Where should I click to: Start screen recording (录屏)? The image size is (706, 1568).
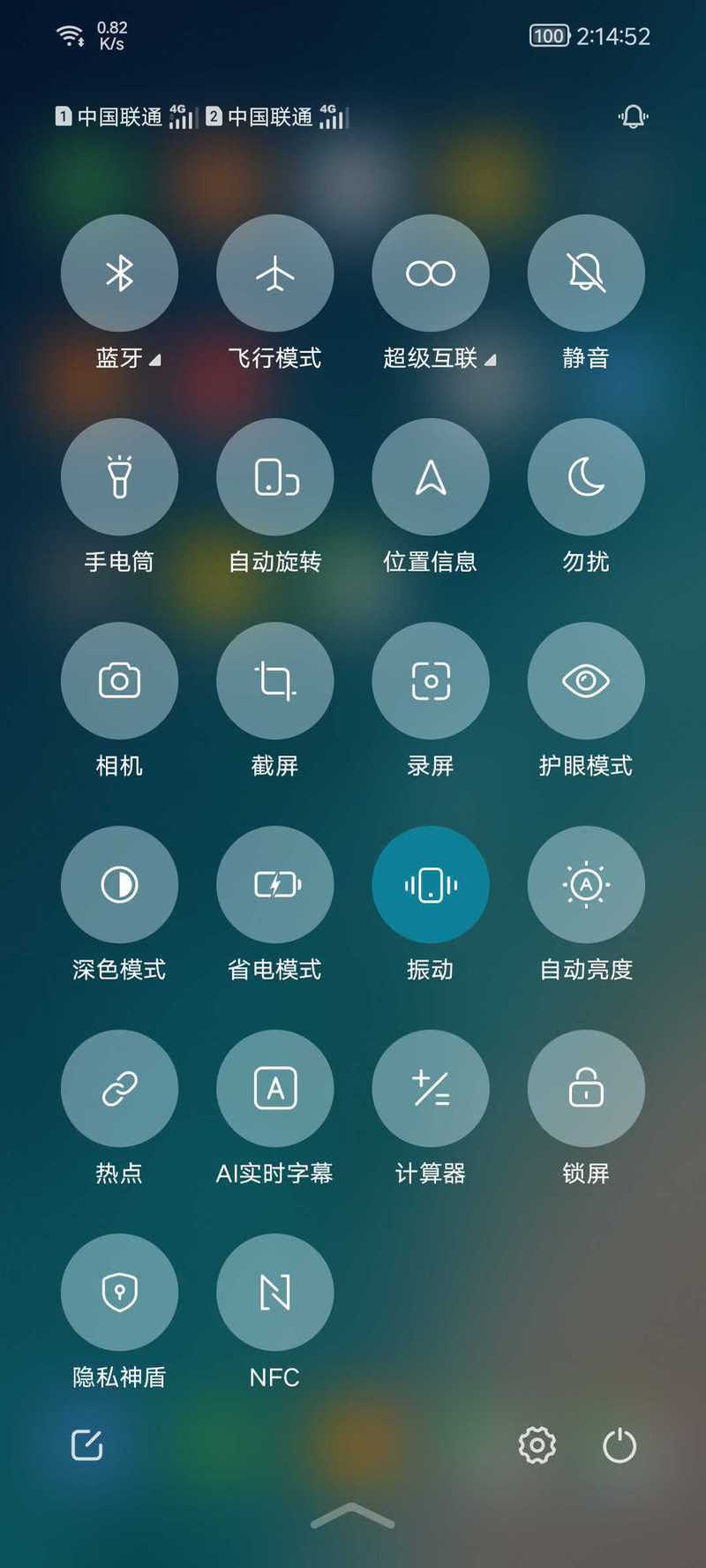coord(431,680)
